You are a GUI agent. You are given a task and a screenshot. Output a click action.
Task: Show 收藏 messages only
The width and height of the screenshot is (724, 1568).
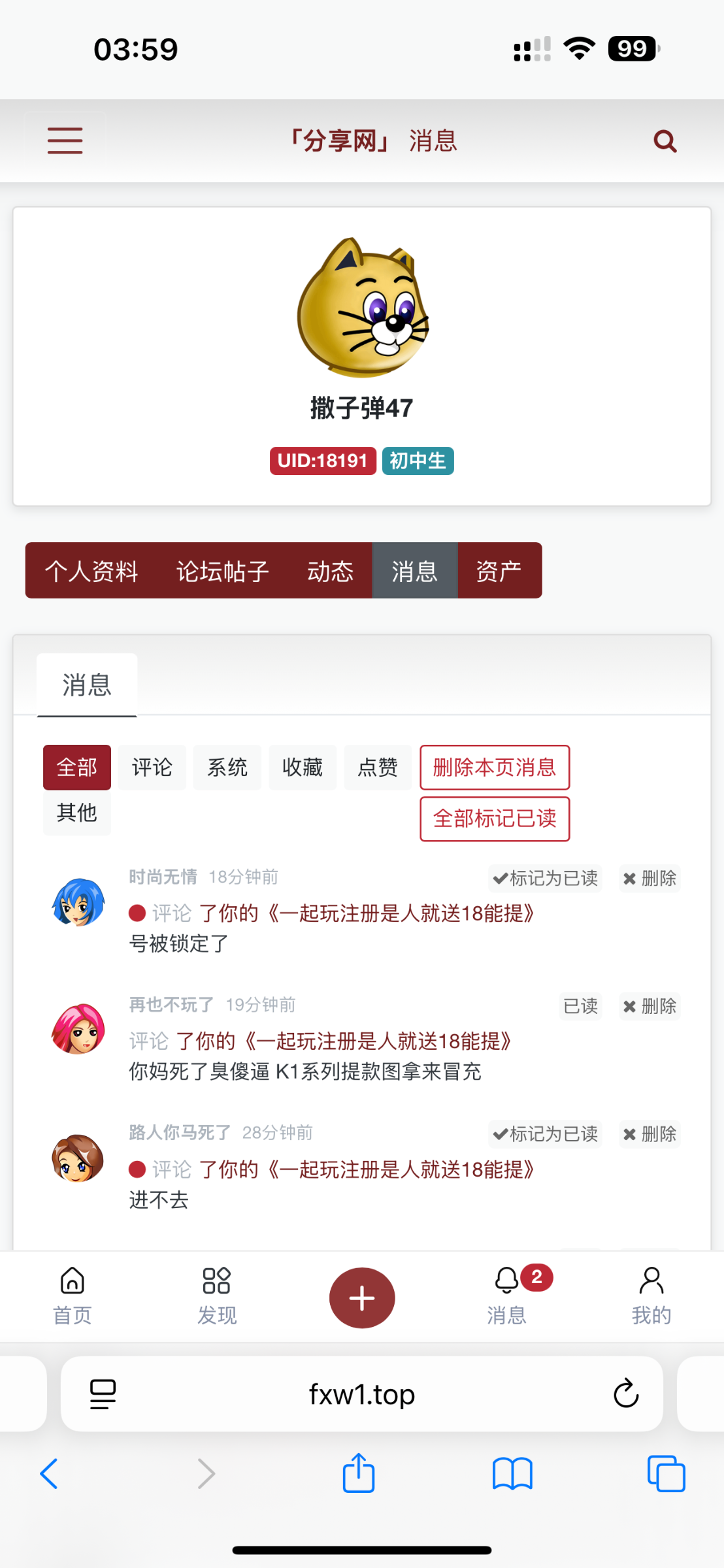click(303, 767)
